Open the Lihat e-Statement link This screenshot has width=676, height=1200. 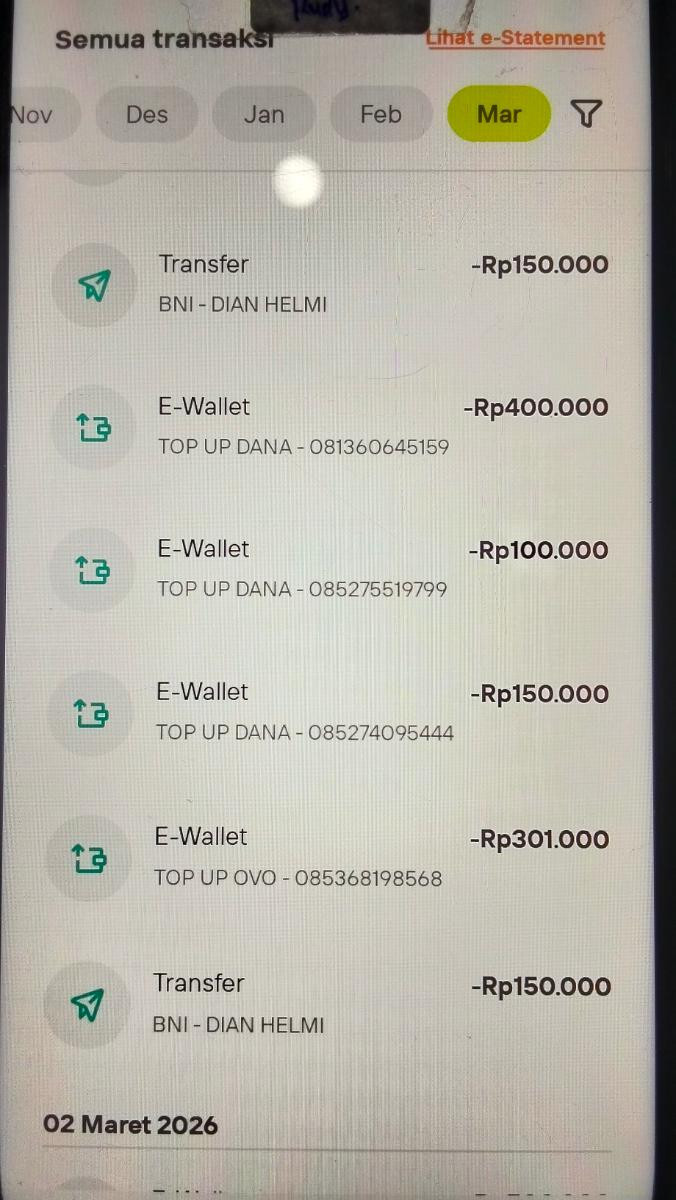(x=516, y=39)
